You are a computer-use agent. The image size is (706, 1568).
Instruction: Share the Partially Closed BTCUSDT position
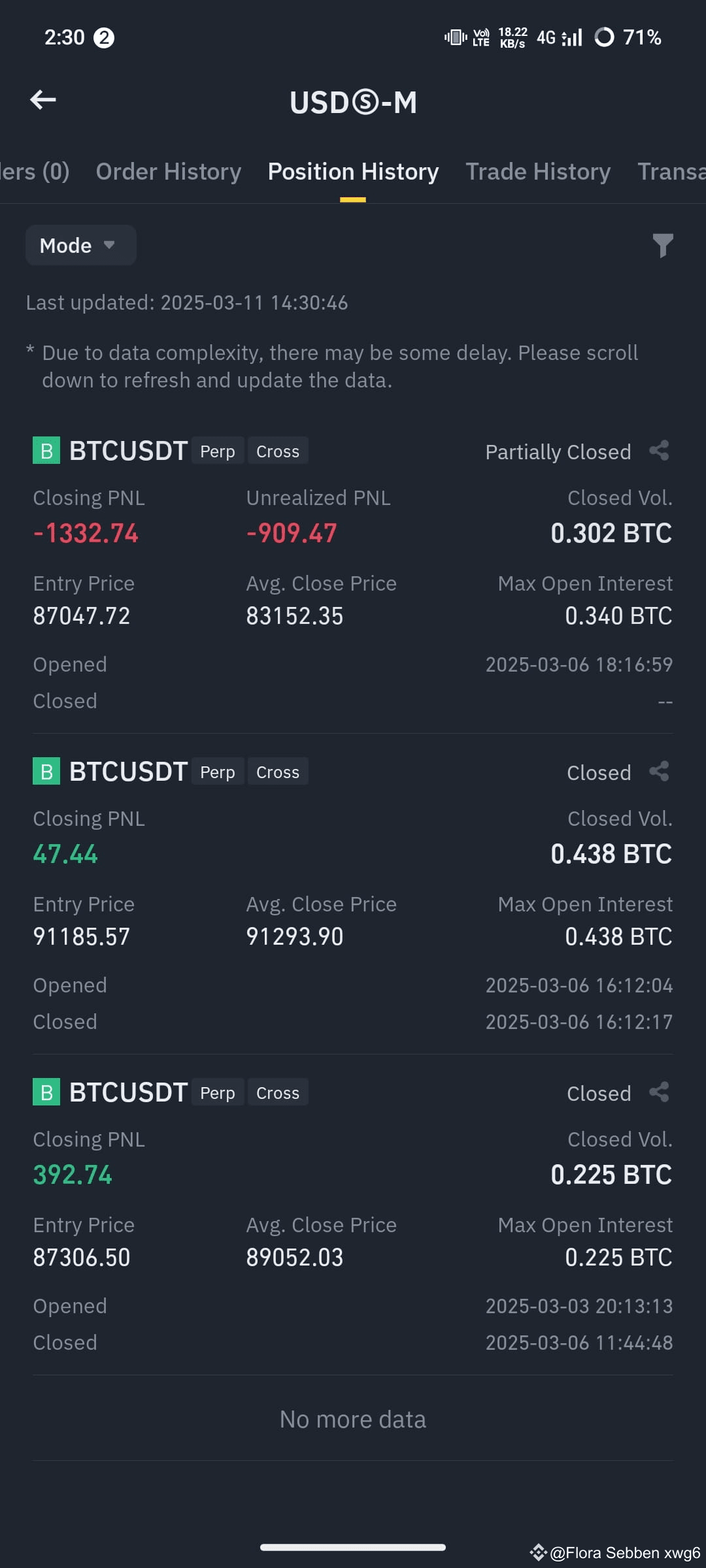tap(658, 451)
